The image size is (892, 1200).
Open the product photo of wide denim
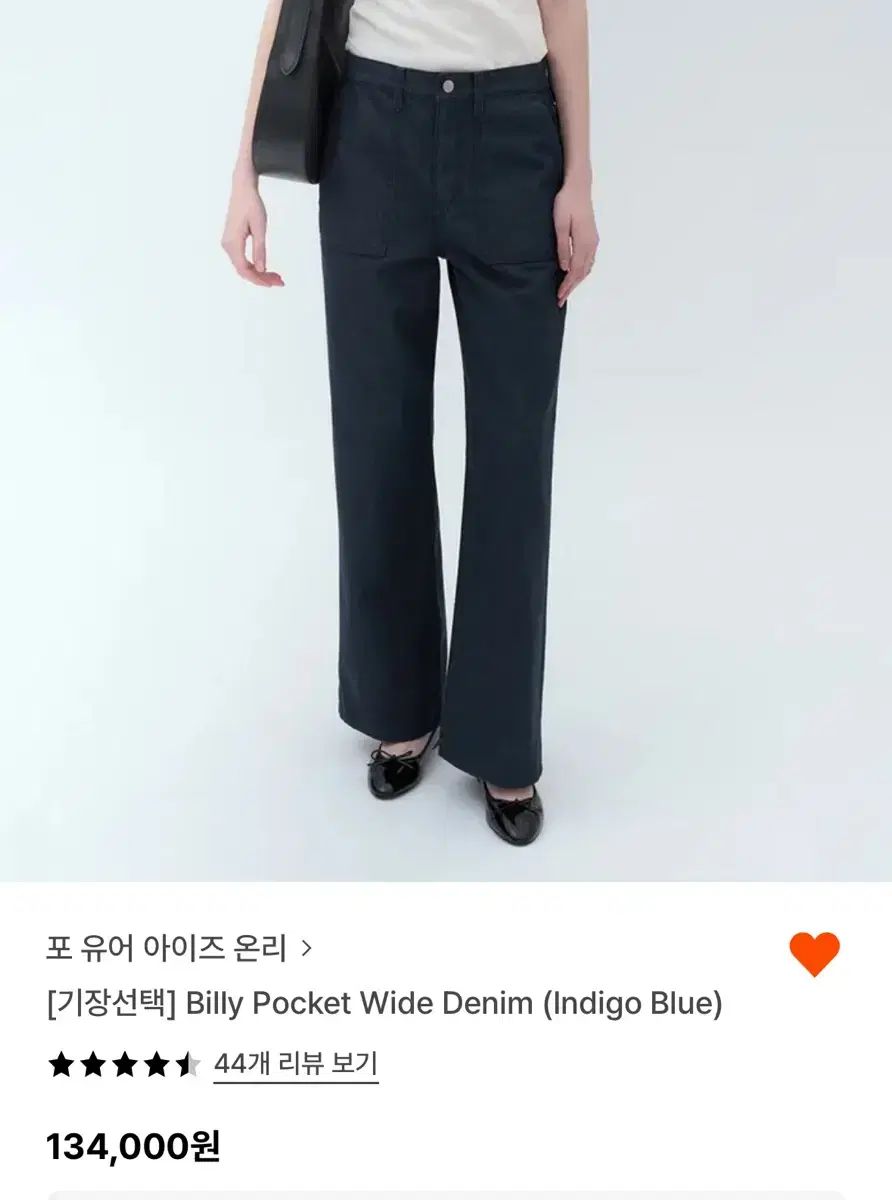coord(446,440)
